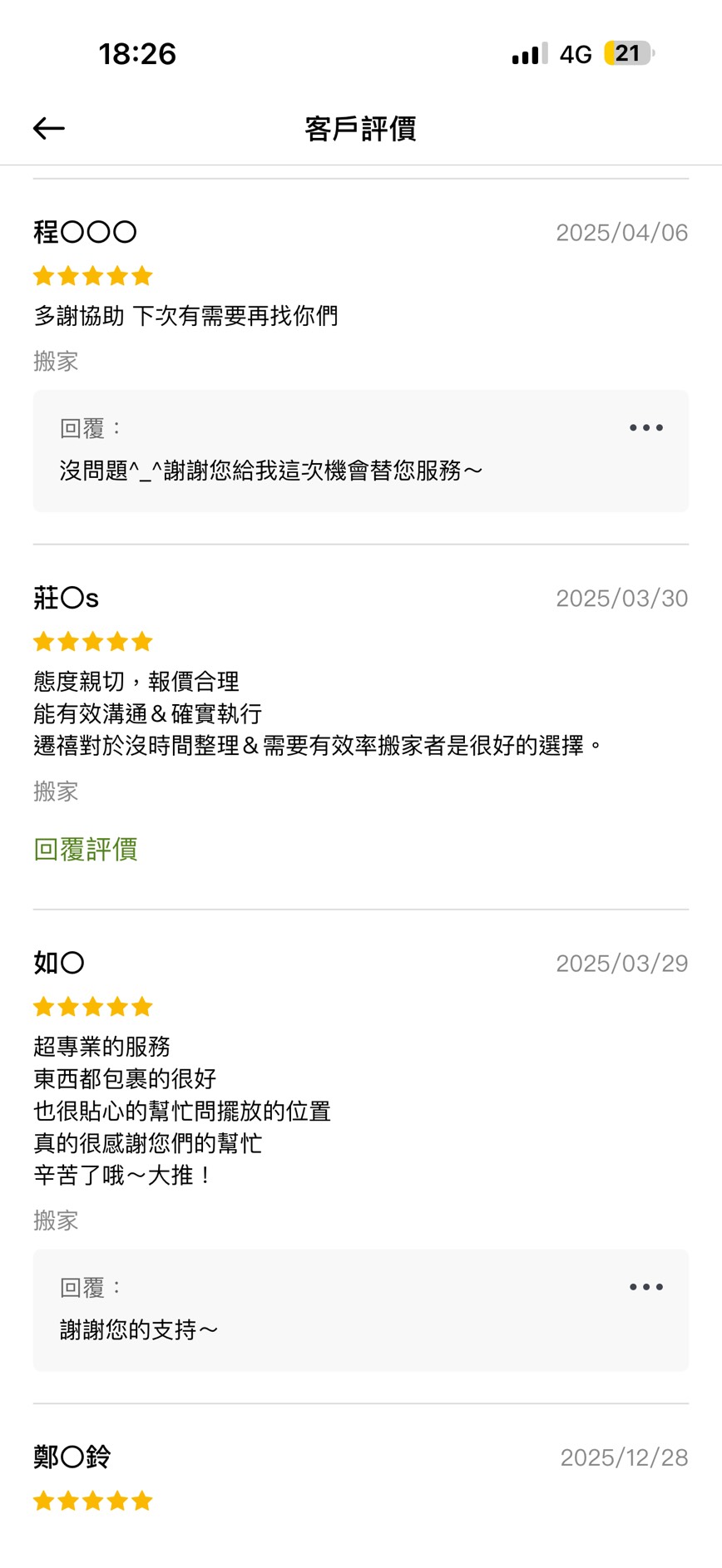Go back from the 客戶評價 page

49,128
